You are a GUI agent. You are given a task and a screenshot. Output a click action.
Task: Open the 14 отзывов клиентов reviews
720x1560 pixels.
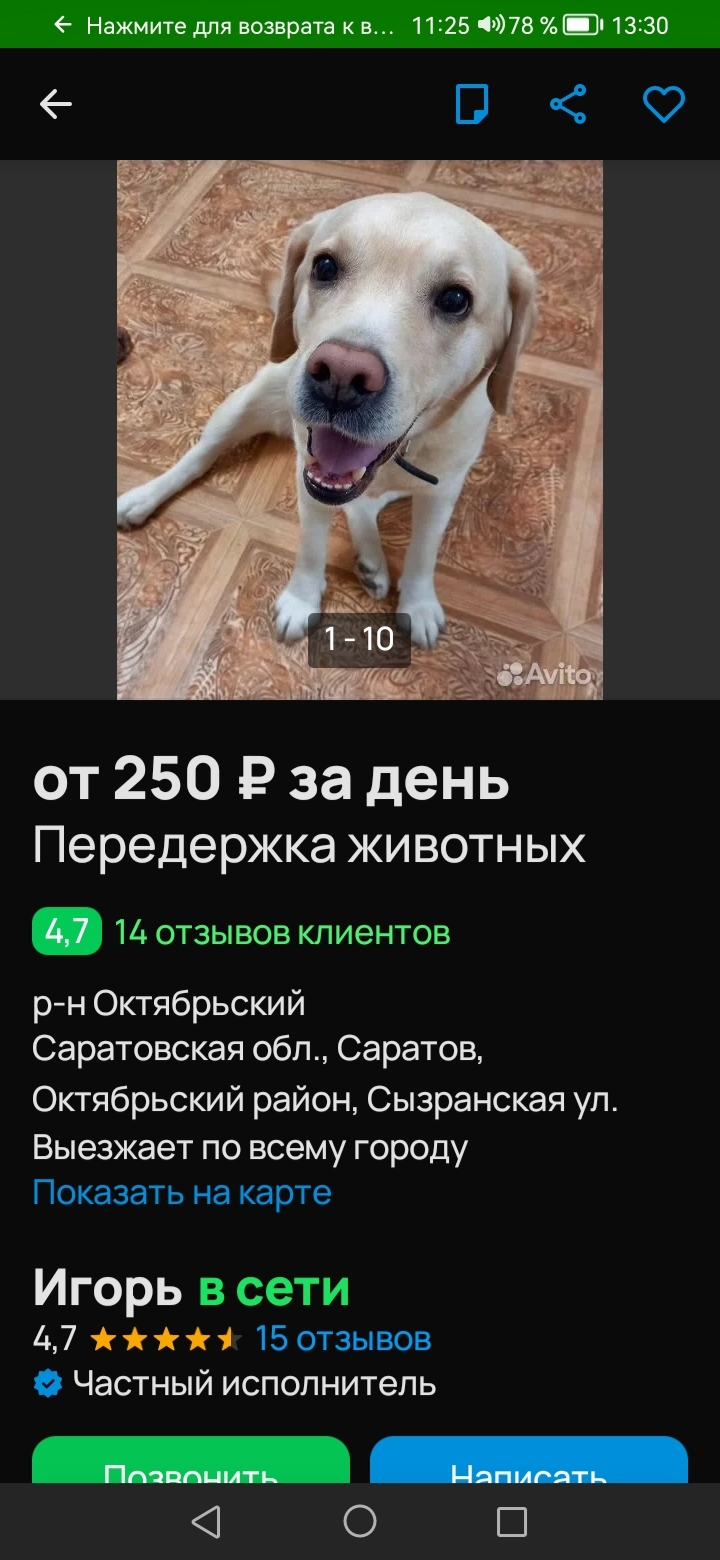tap(281, 932)
